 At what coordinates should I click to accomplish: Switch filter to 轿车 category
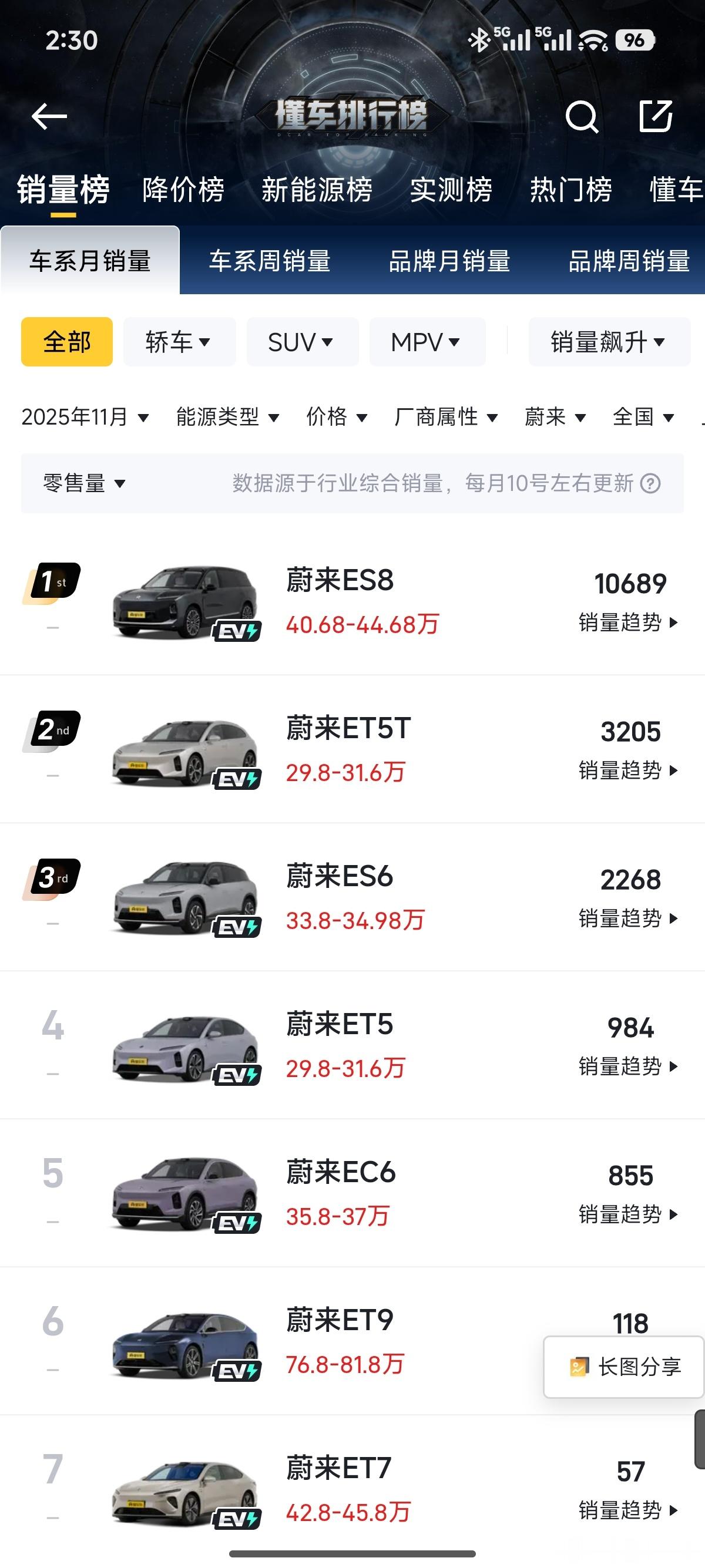click(x=179, y=342)
